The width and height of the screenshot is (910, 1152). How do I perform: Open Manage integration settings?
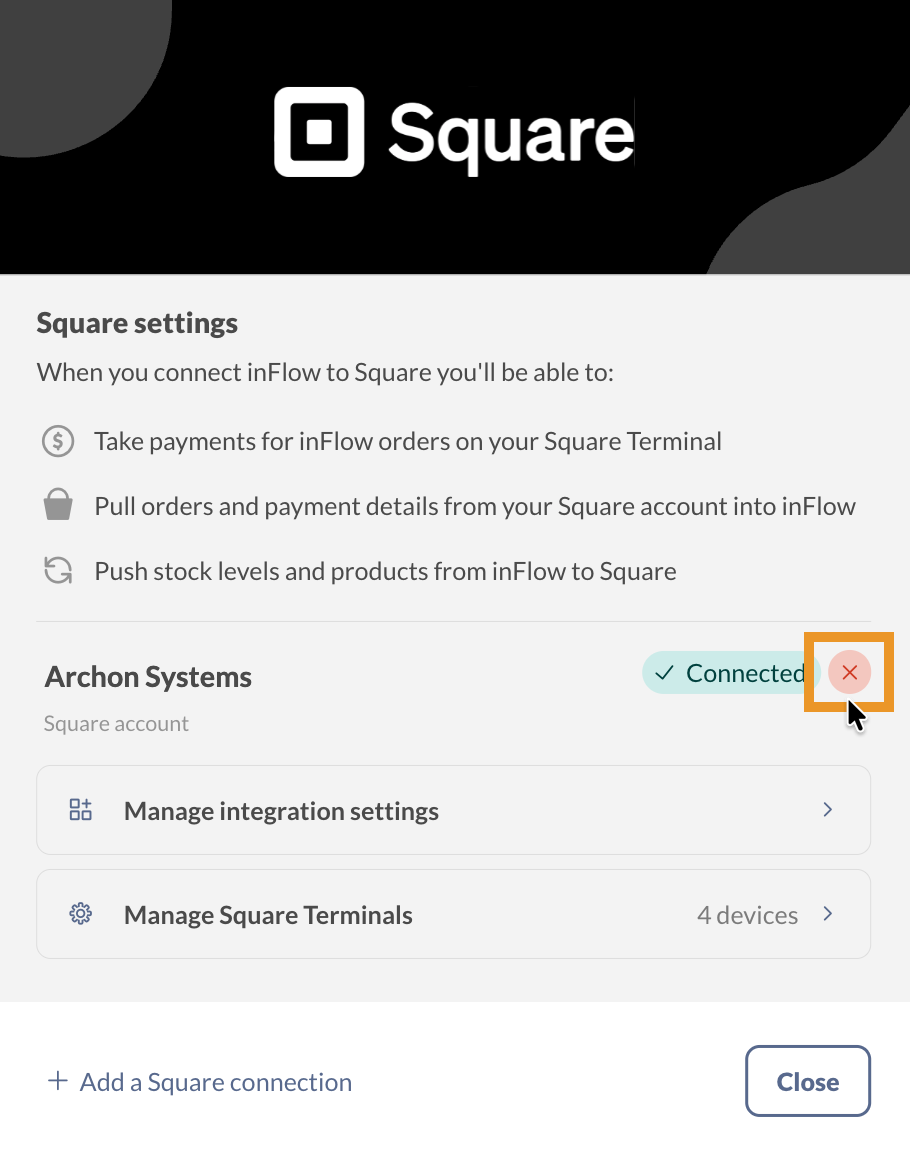[x=453, y=810]
